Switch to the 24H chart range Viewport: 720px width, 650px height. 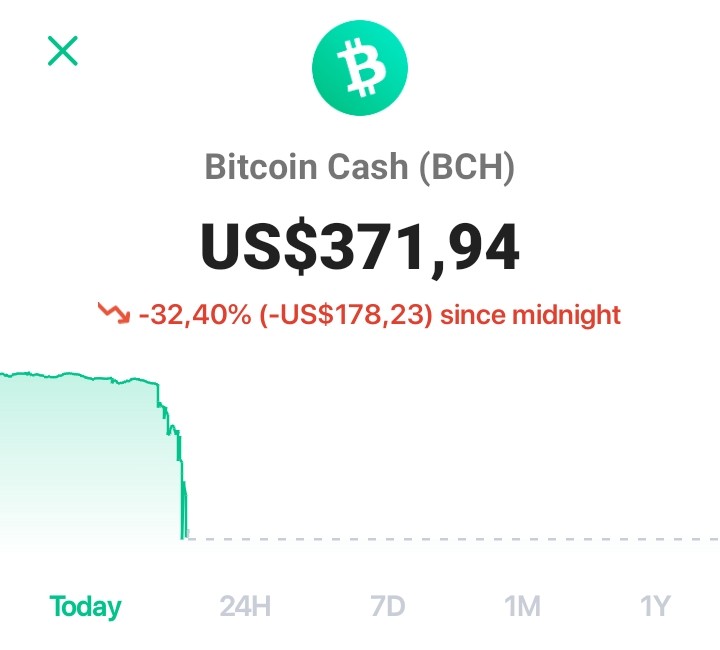click(245, 606)
